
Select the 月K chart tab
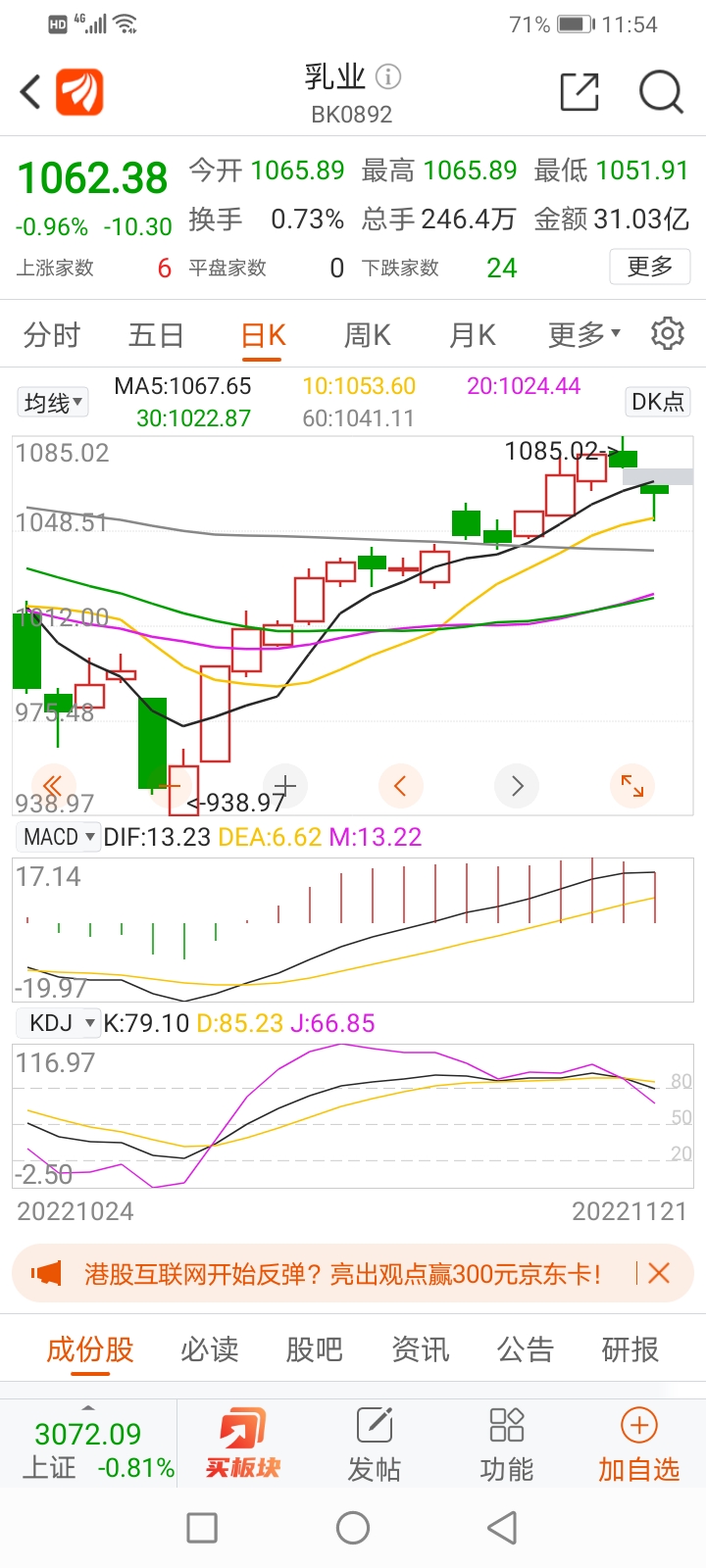473,335
